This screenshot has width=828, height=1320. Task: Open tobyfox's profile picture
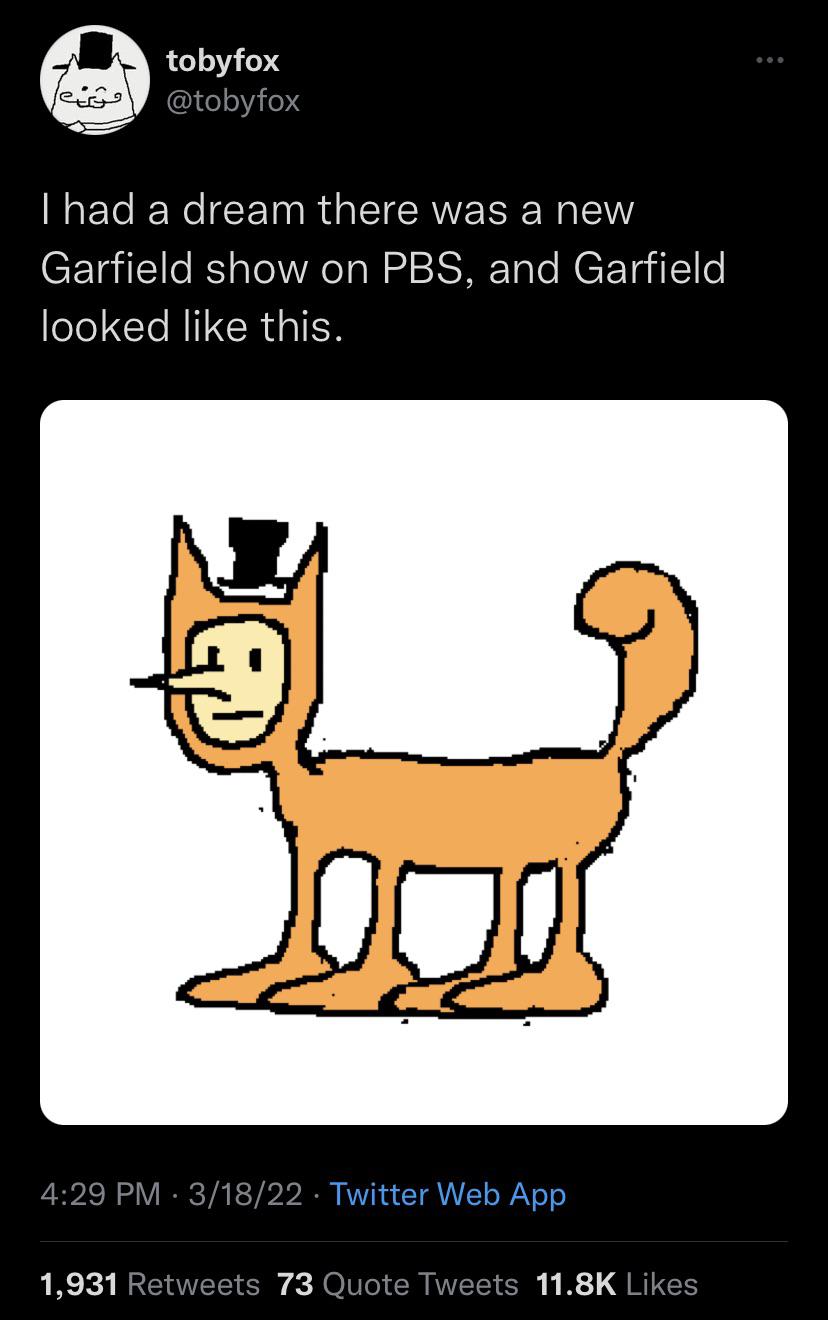88,81
